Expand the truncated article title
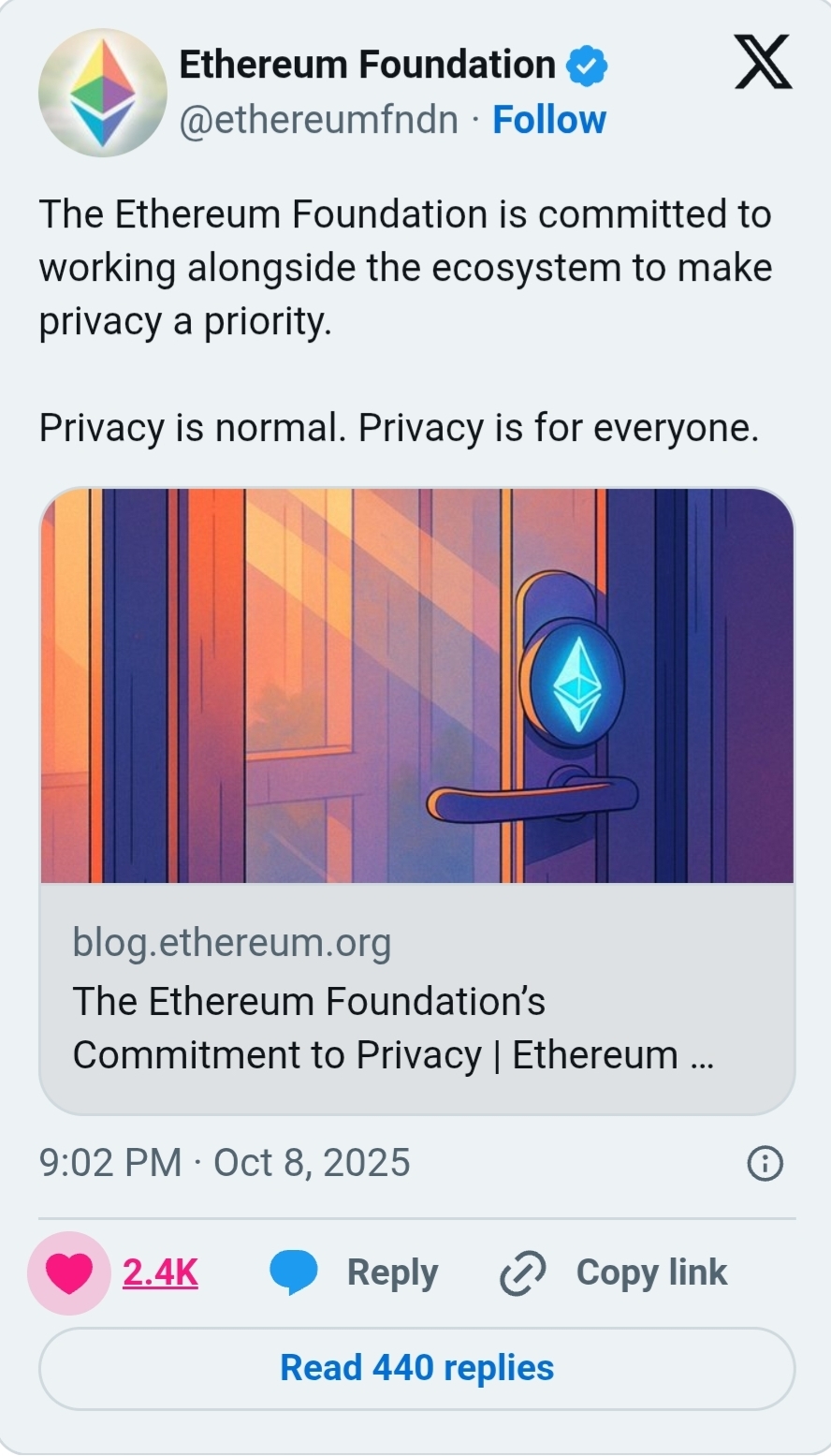 [x=393, y=1027]
